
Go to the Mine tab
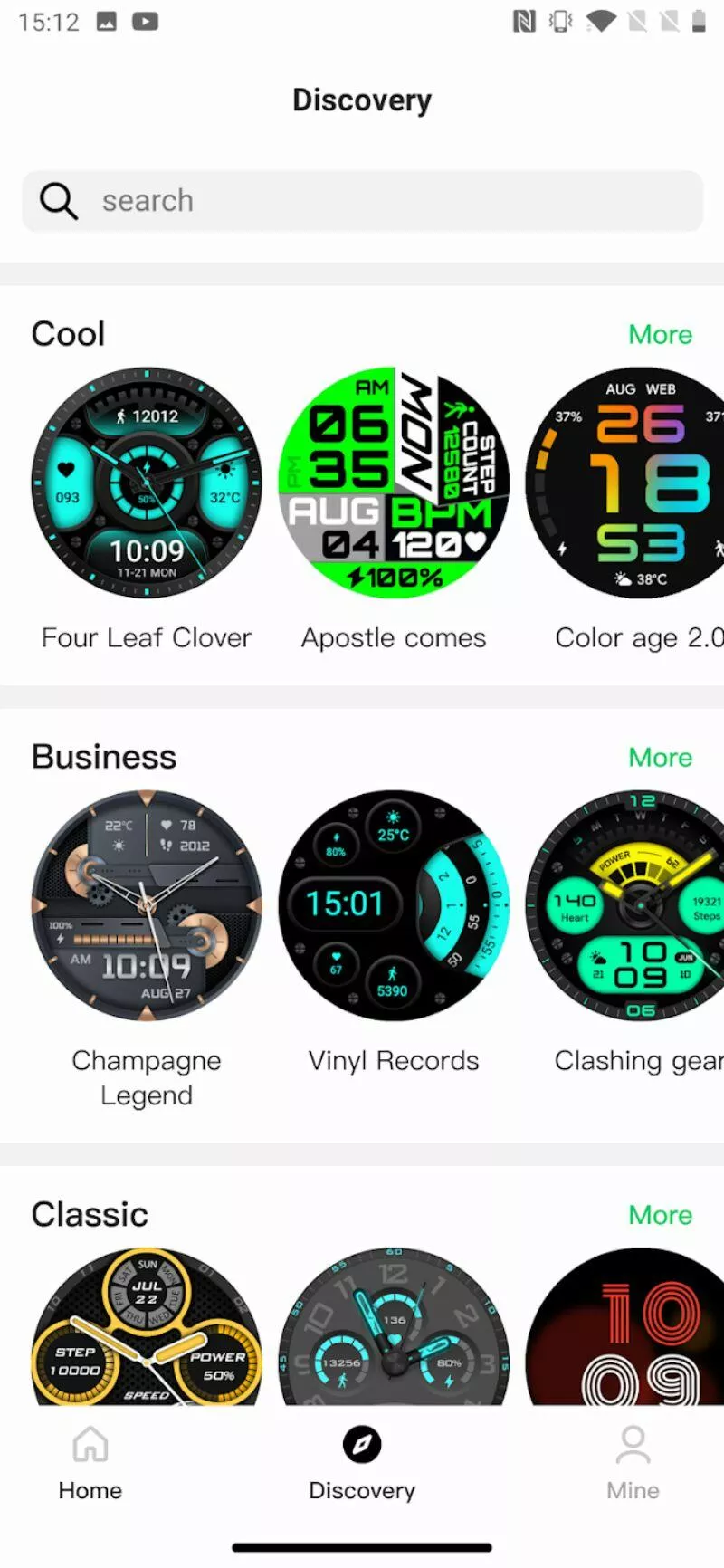click(x=633, y=1464)
